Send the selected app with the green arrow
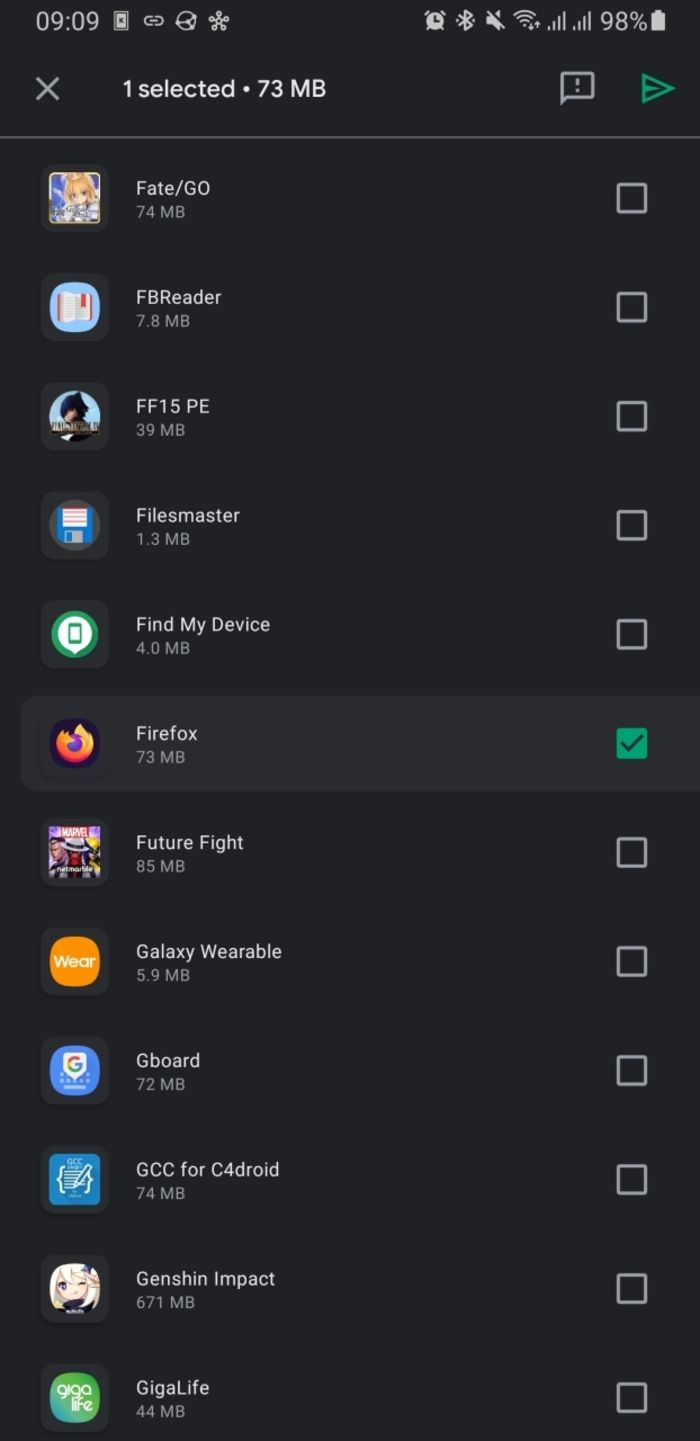The height and width of the screenshot is (1441, 700). coord(657,88)
